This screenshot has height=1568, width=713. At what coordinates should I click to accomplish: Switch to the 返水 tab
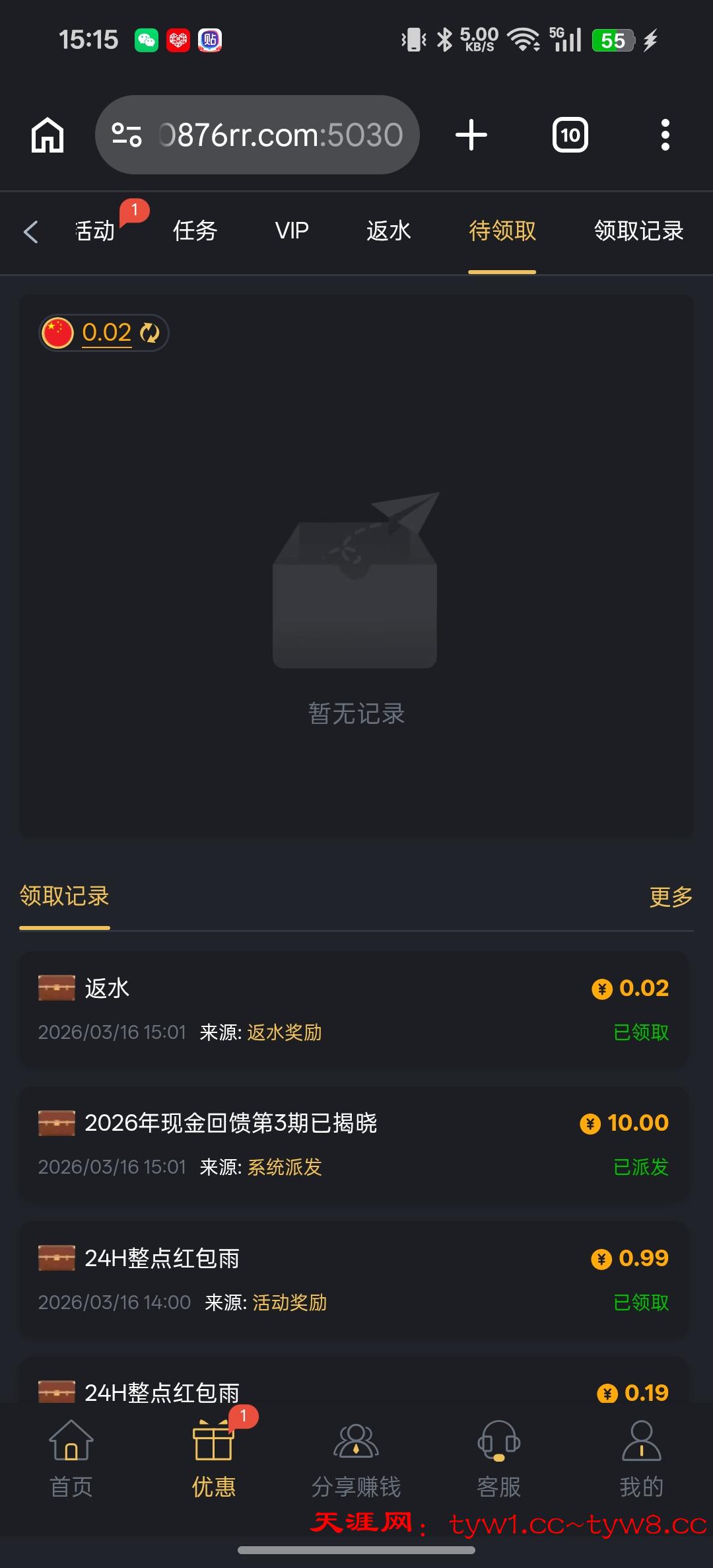388,231
